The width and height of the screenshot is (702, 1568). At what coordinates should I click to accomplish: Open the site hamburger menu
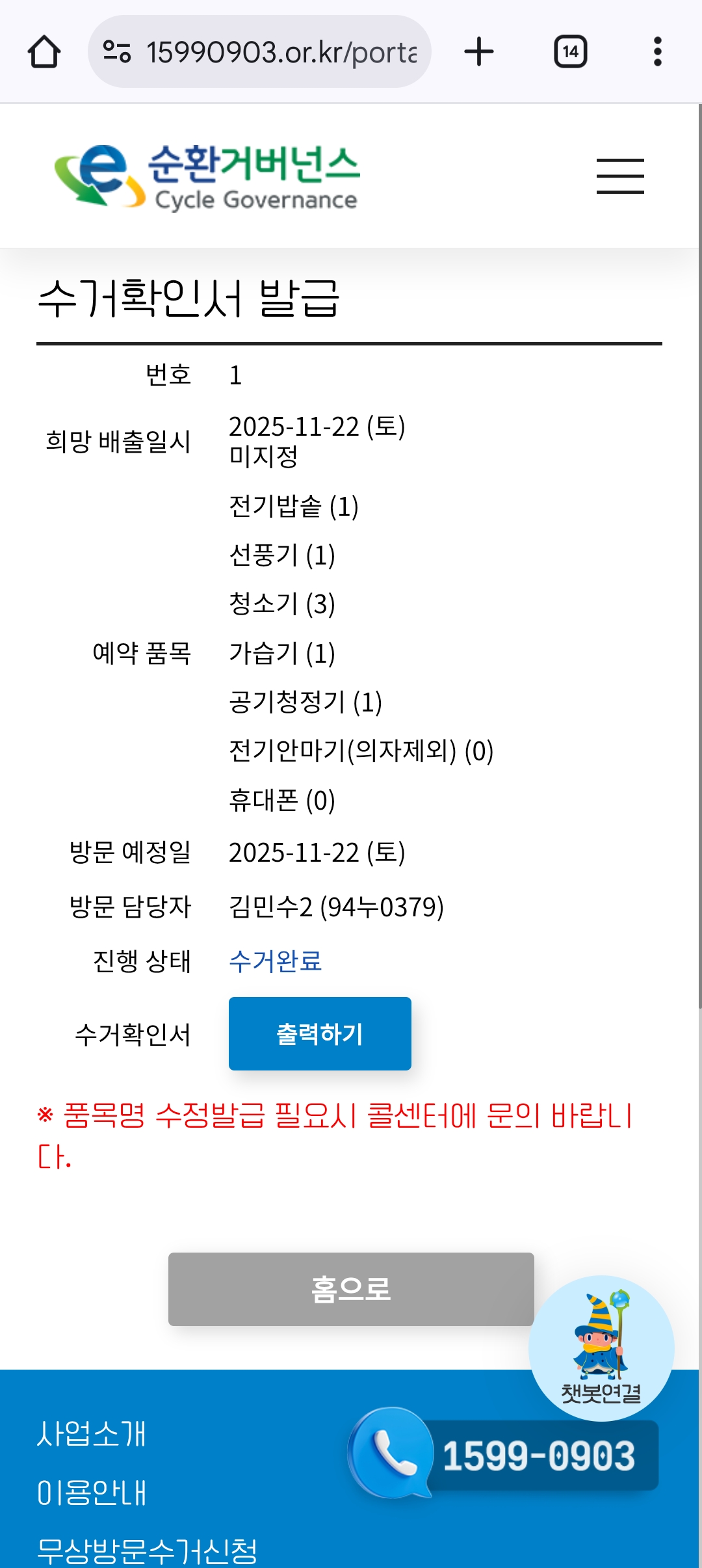[620, 176]
